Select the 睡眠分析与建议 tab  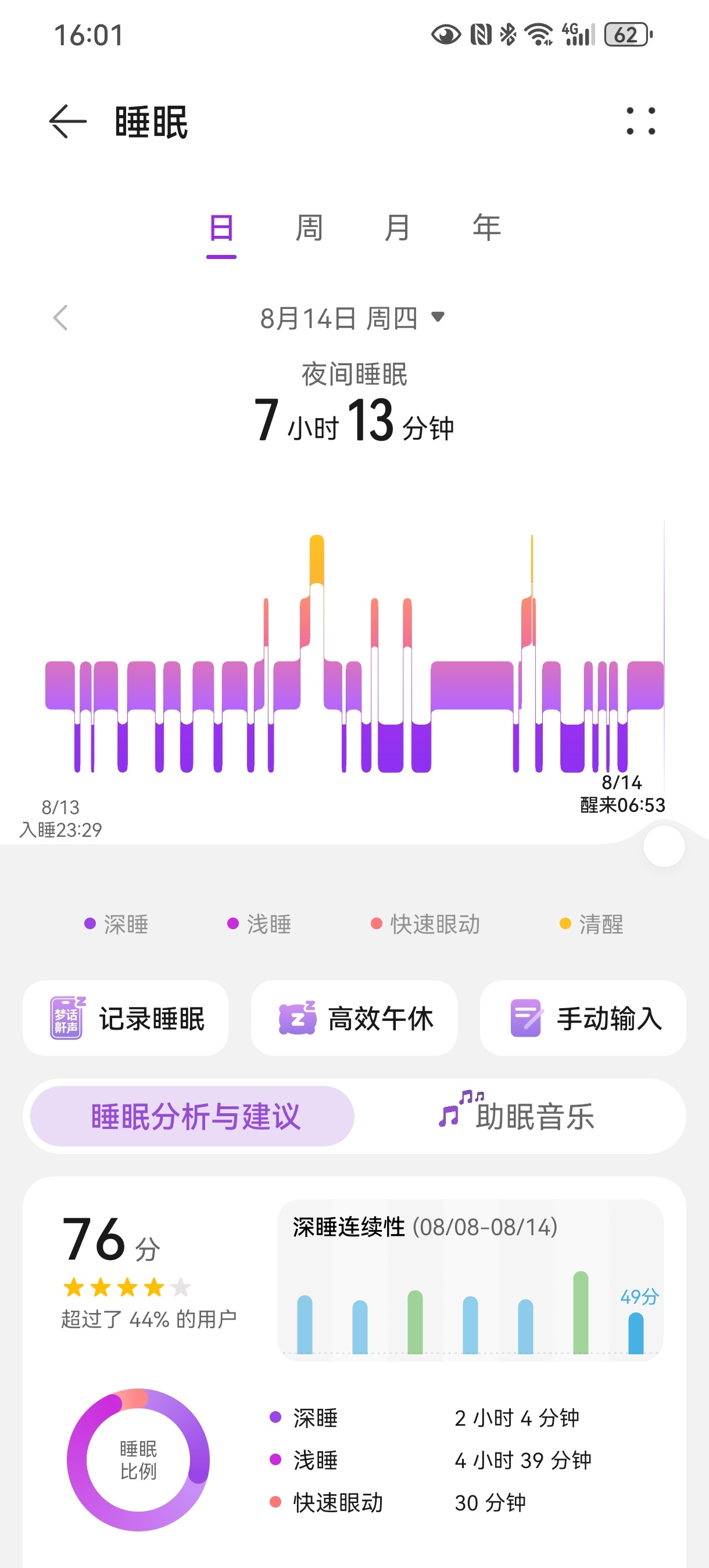pos(192,1116)
